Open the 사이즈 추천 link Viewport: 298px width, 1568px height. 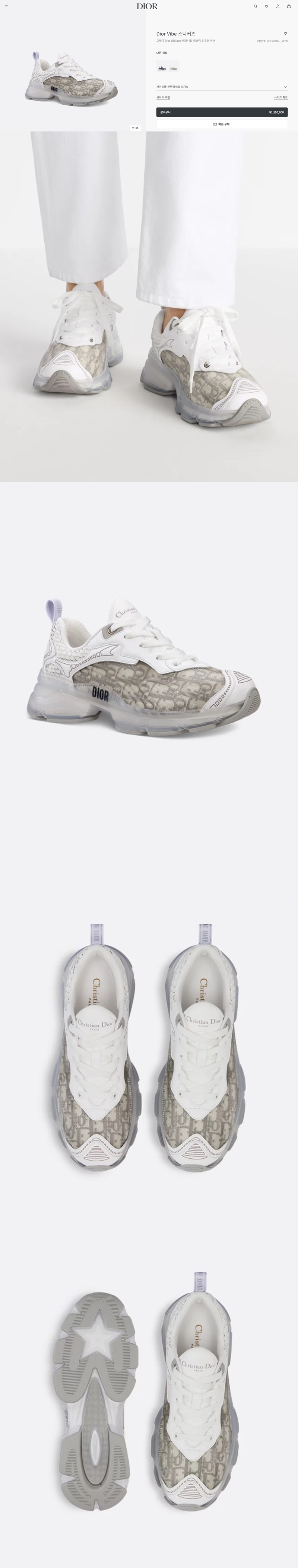(163, 97)
